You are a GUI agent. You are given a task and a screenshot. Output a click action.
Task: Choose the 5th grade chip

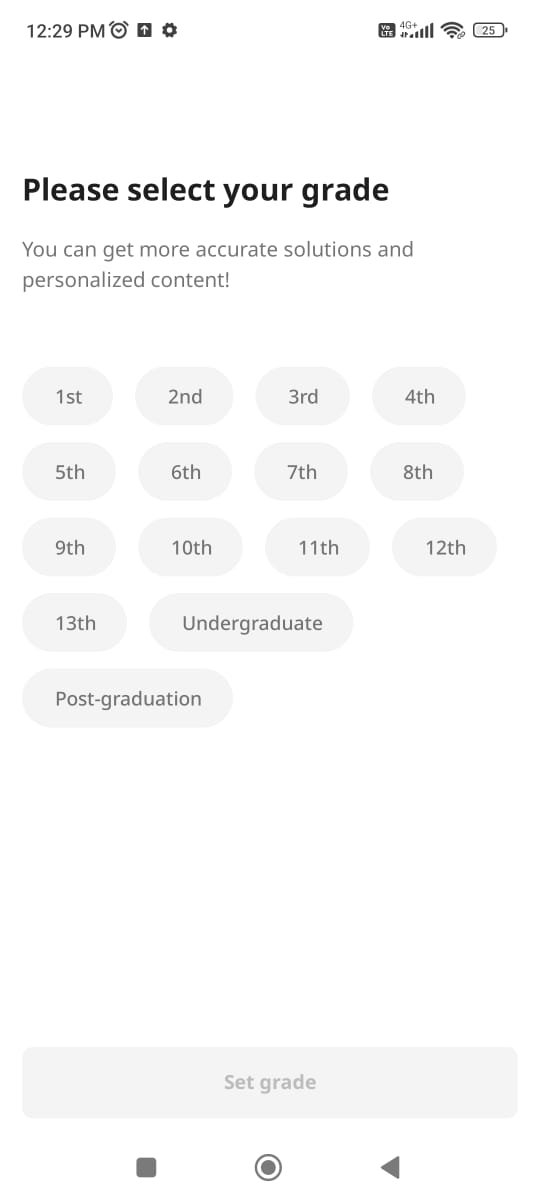[69, 472]
